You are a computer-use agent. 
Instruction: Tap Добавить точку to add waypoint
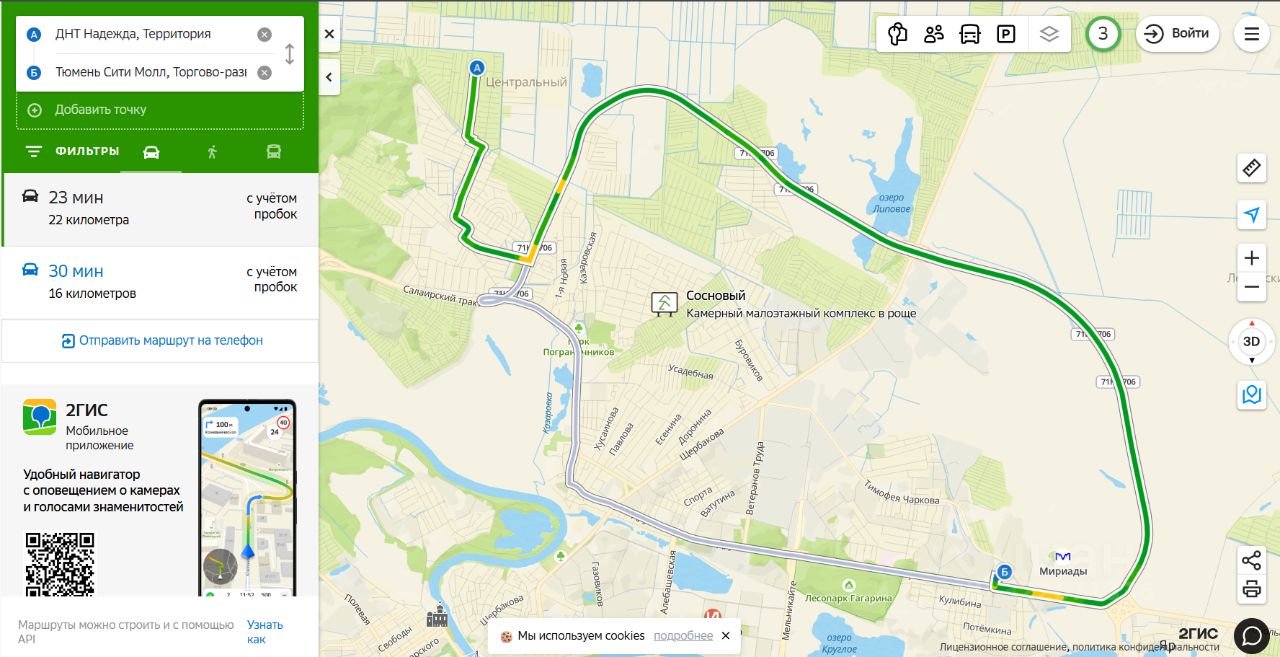coord(100,110)
